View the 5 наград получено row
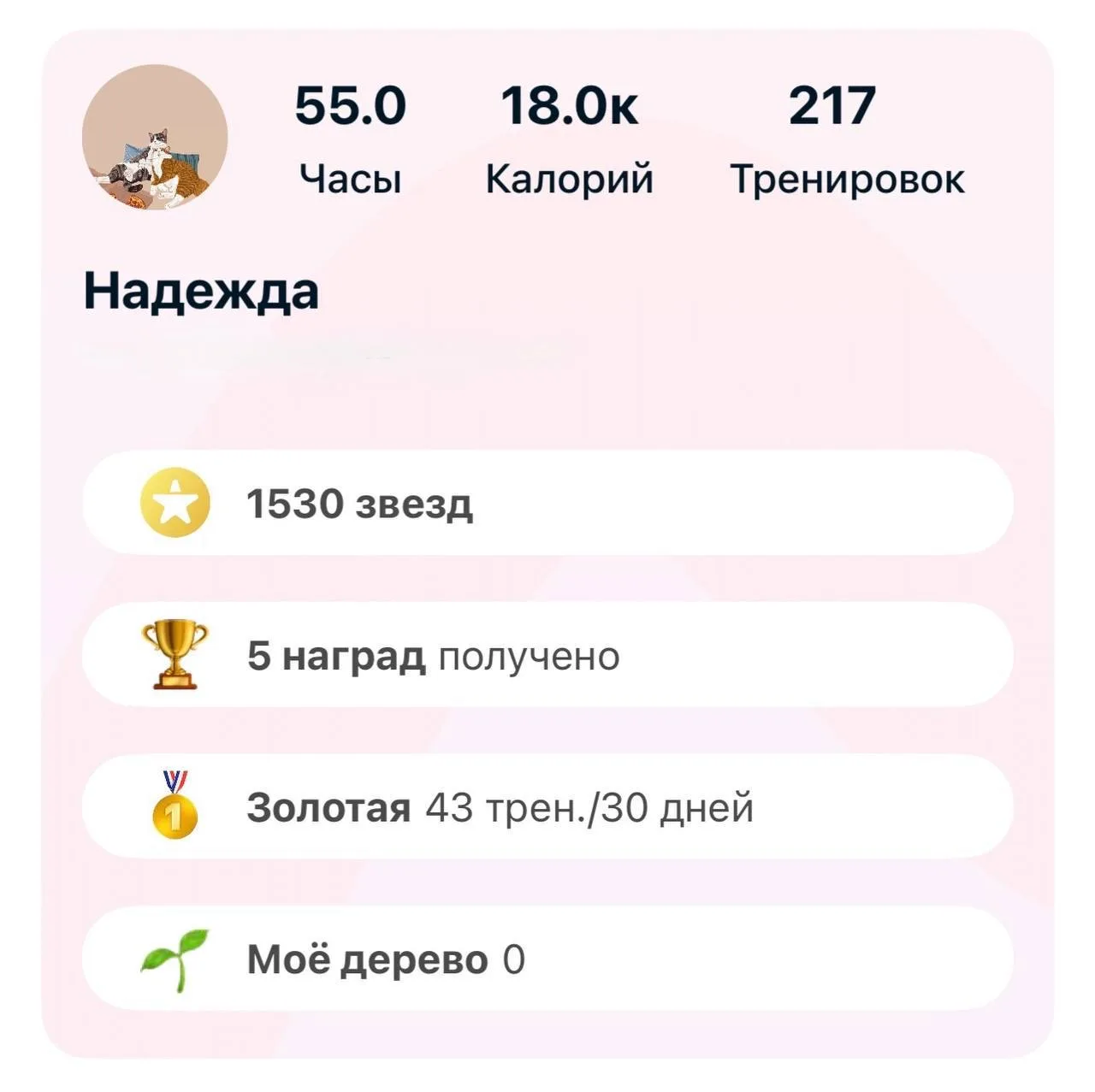1095x1092 pixels. (547, 655)
